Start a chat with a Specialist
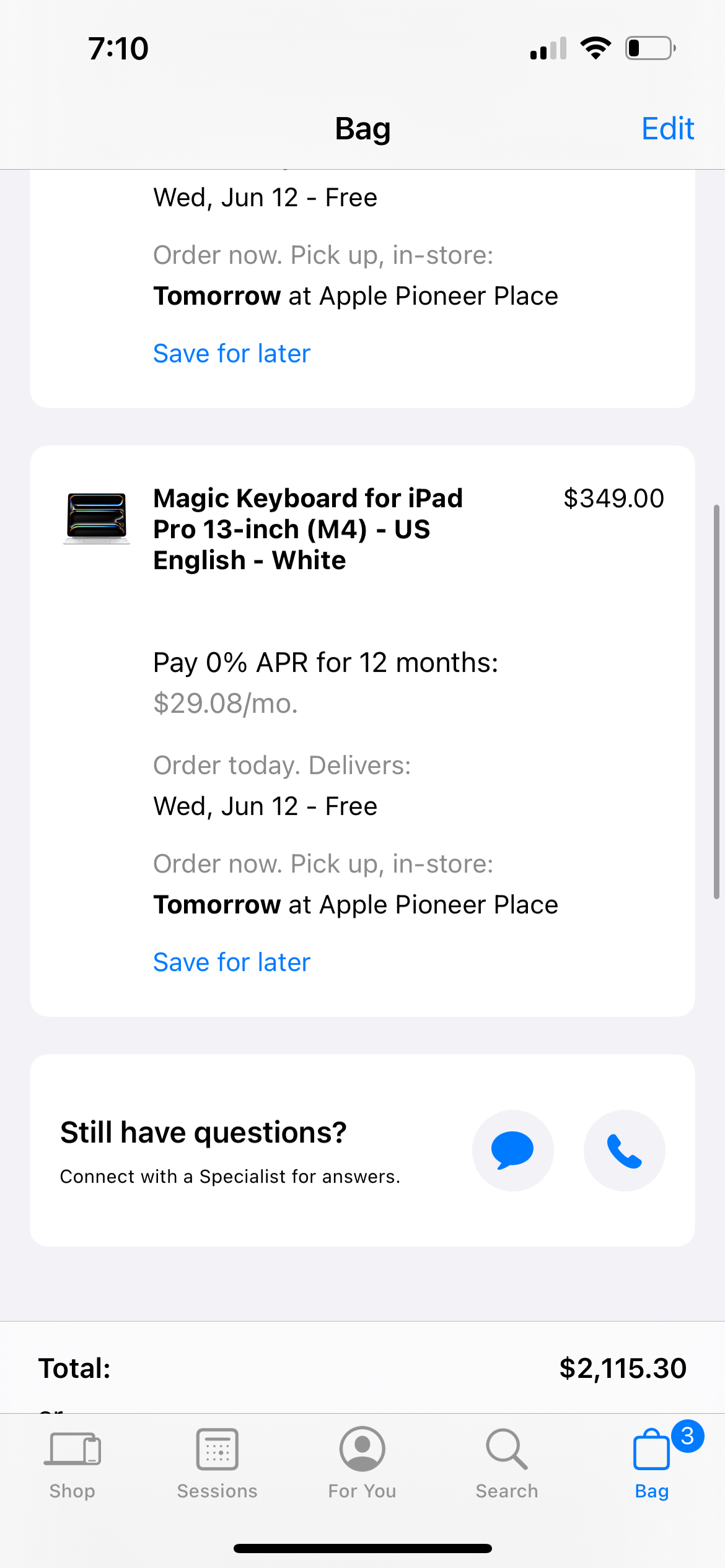725x1568 pixels. pyautogui.click(x=512, y=1150)
